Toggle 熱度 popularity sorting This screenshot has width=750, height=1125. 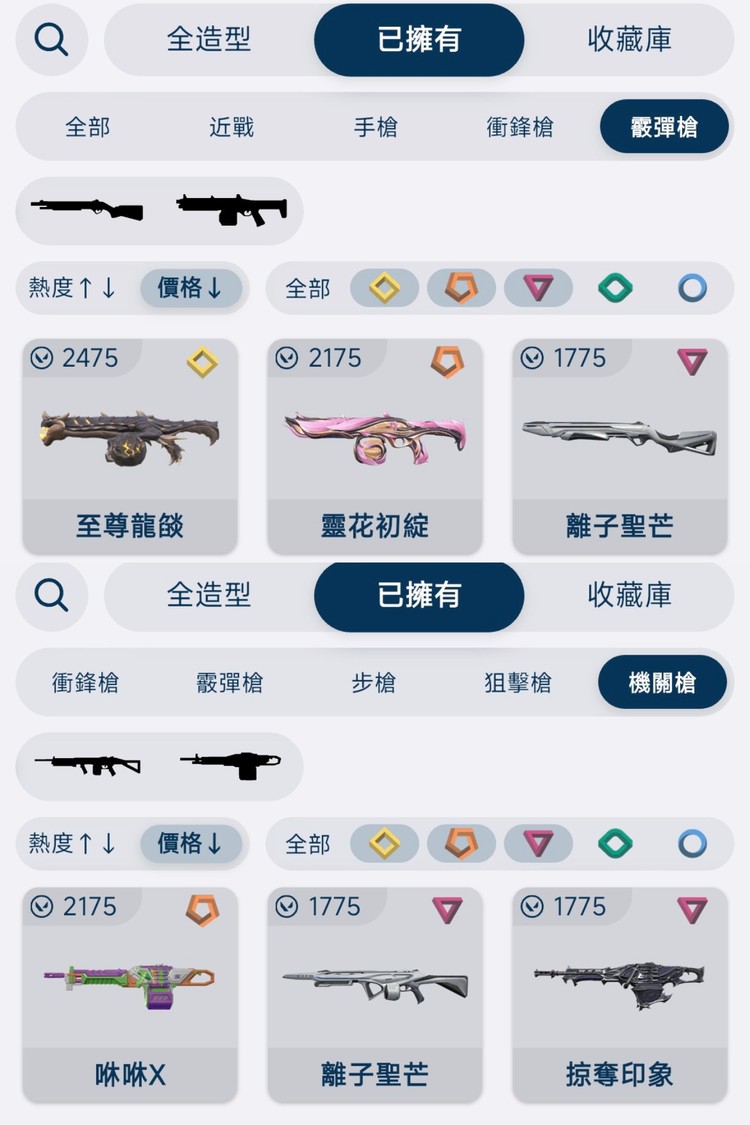pos(70,289)
